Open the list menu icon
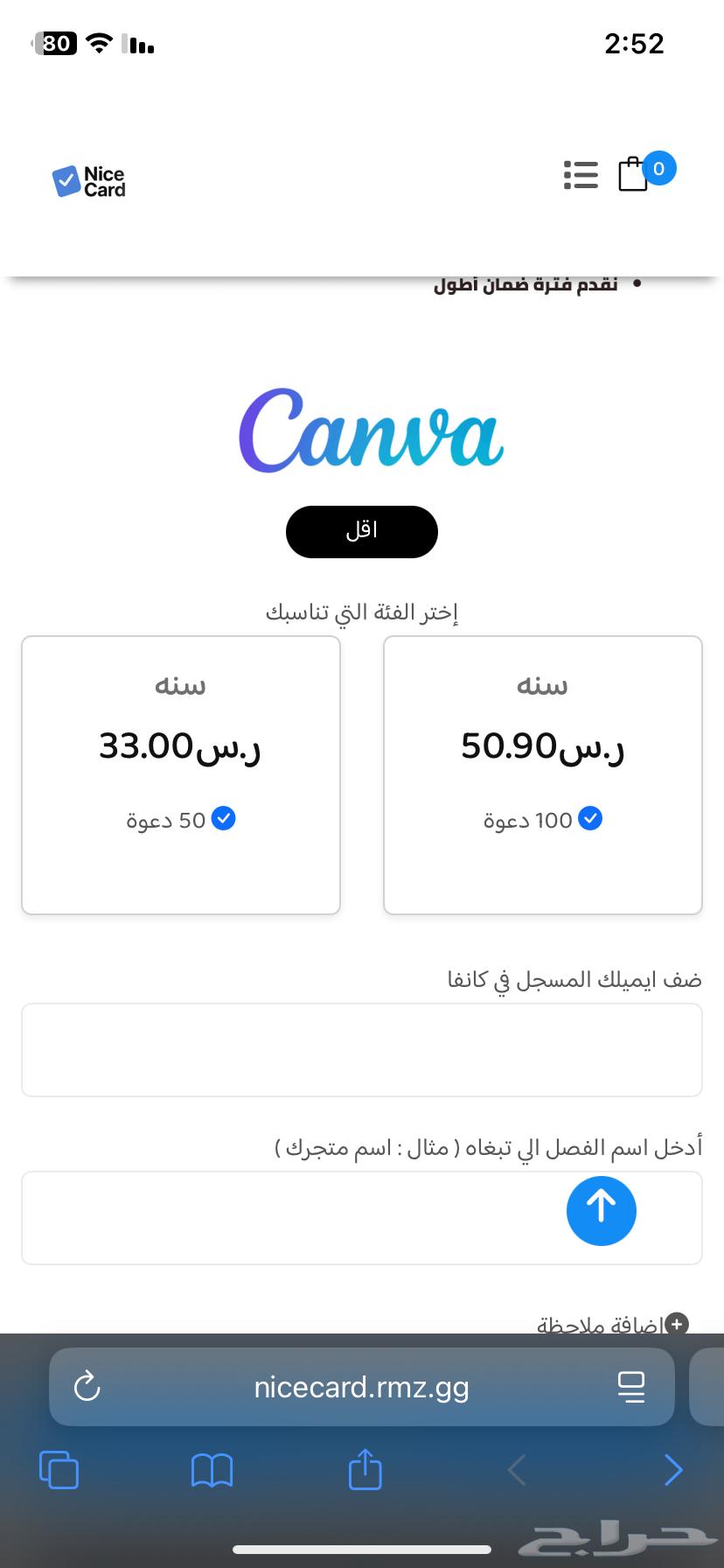724x1568 pixels. [x=581, y=175]
